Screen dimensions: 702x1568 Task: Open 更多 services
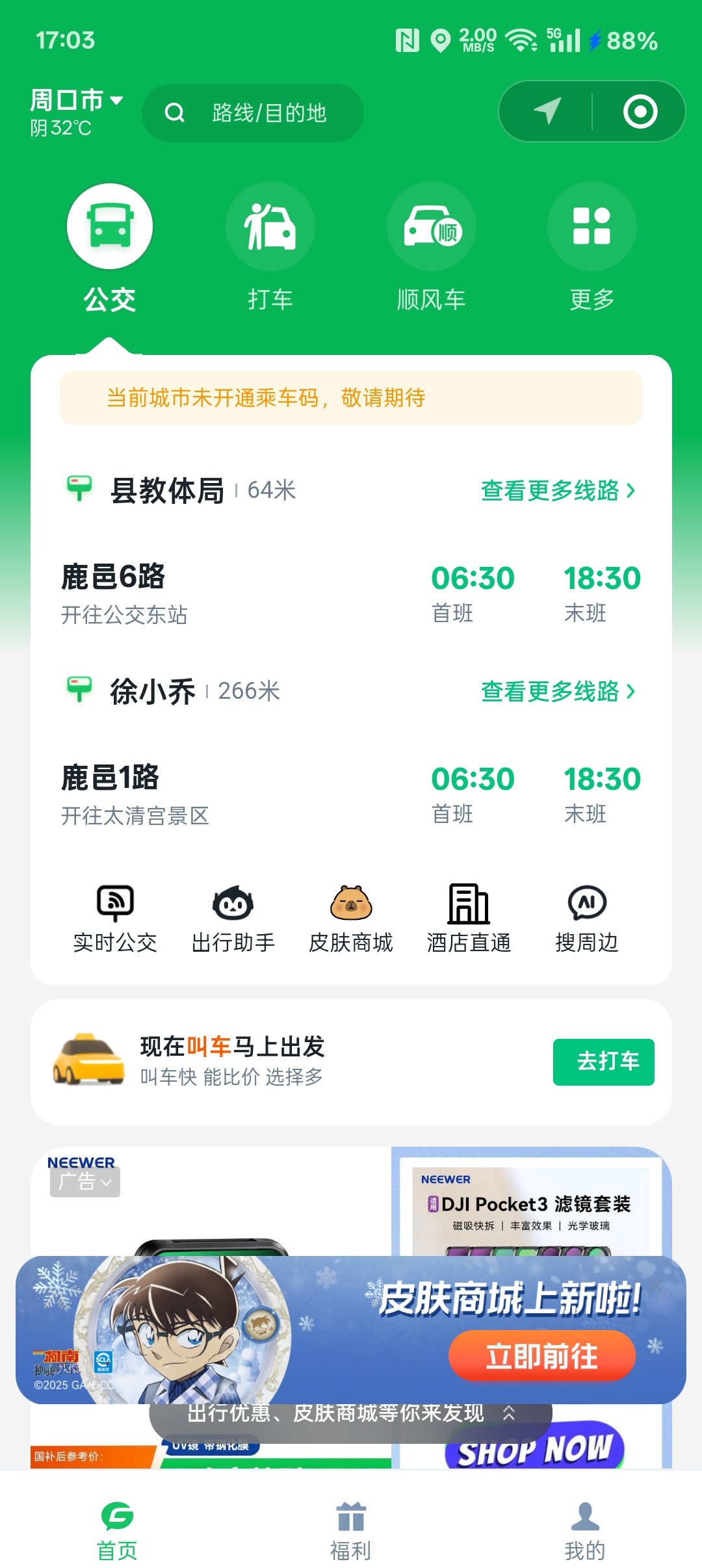click(591, 248)
